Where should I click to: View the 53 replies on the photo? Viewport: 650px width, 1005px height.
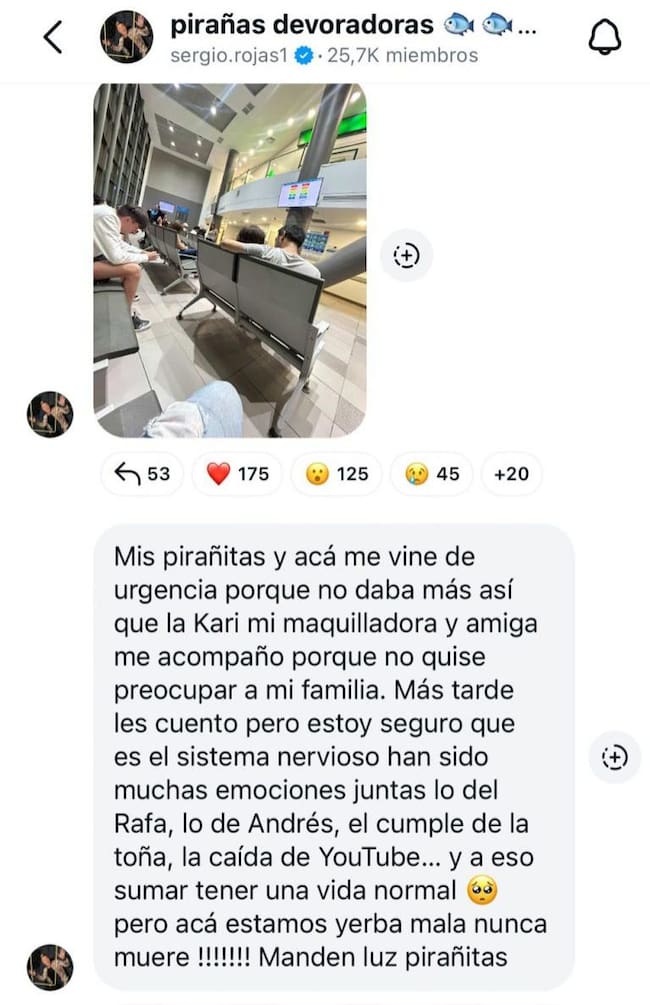[141, 474]
